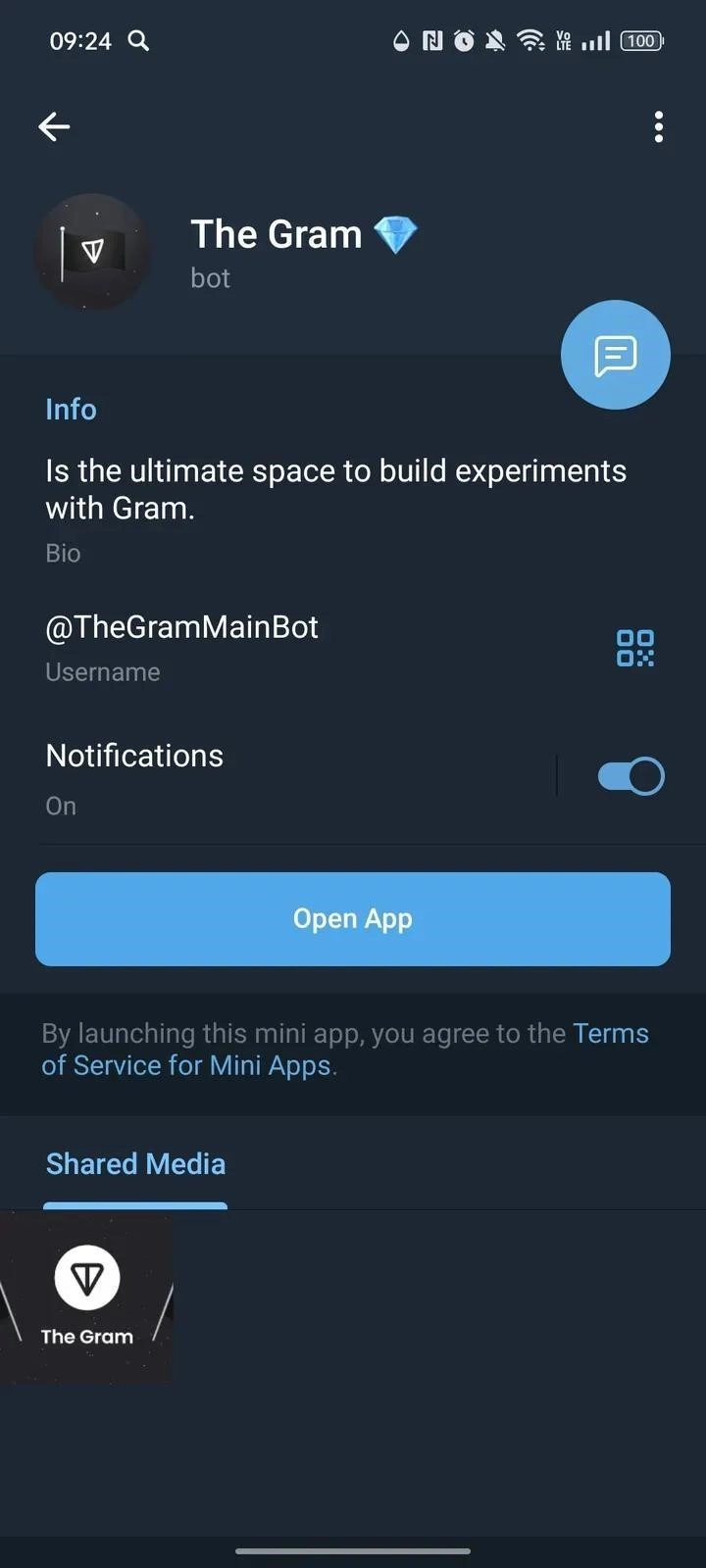Screen dimensions: 706x1568
Task: Select the Shared Media tab
Action: pos(136,1164)
